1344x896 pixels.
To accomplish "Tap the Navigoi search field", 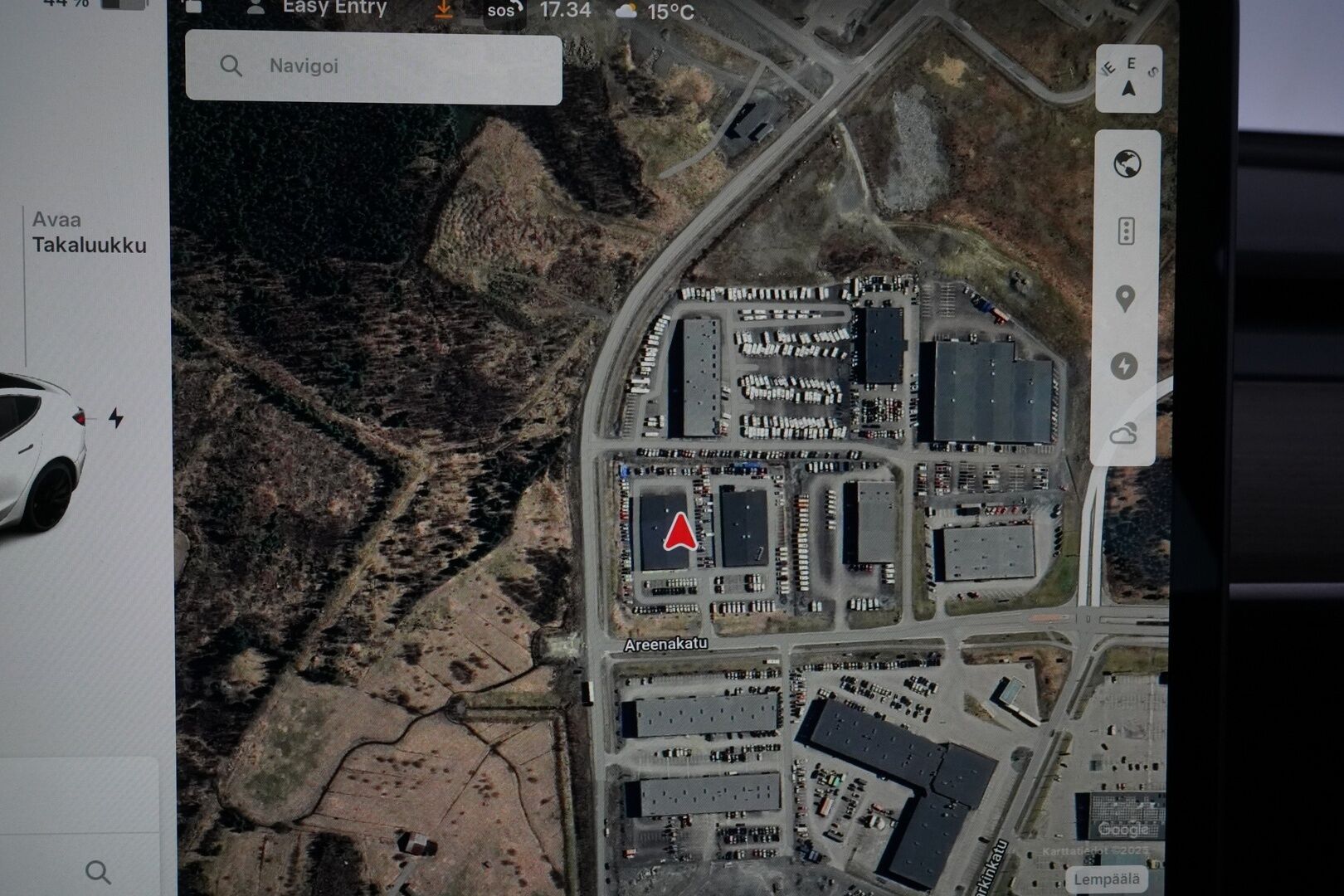I will tap(373, 67).
